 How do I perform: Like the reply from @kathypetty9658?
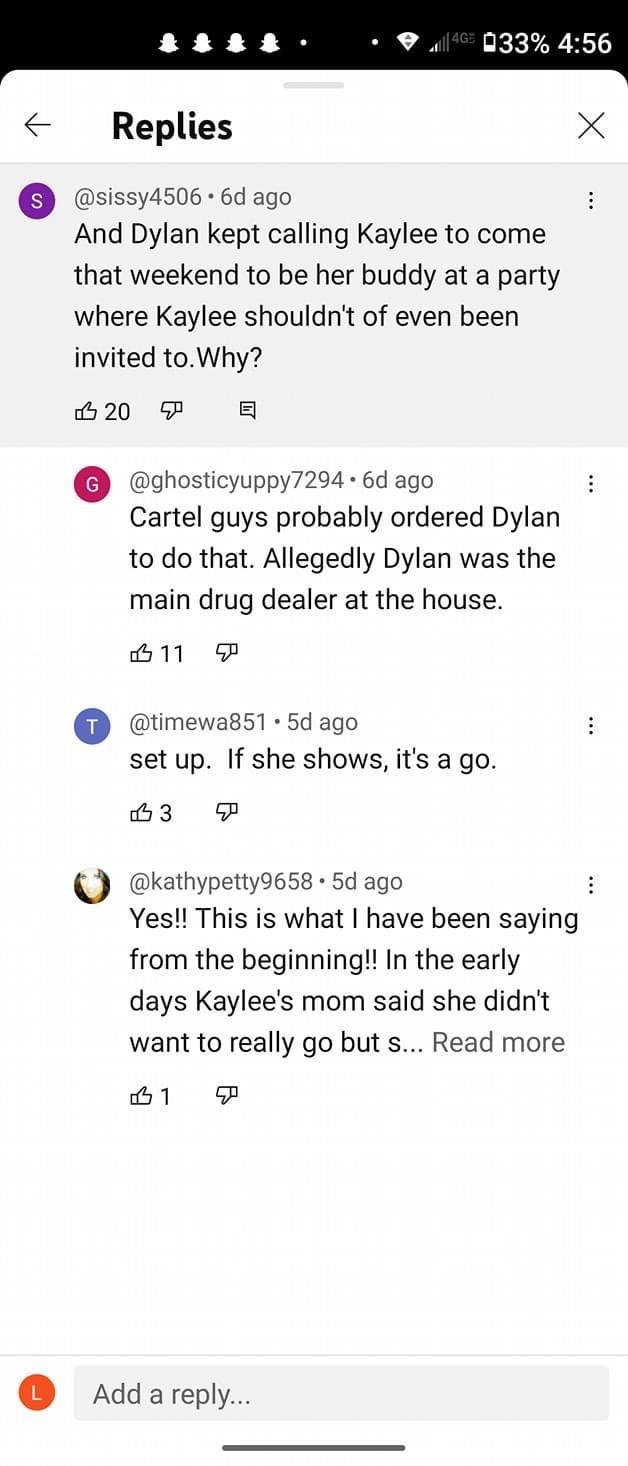141,1096
